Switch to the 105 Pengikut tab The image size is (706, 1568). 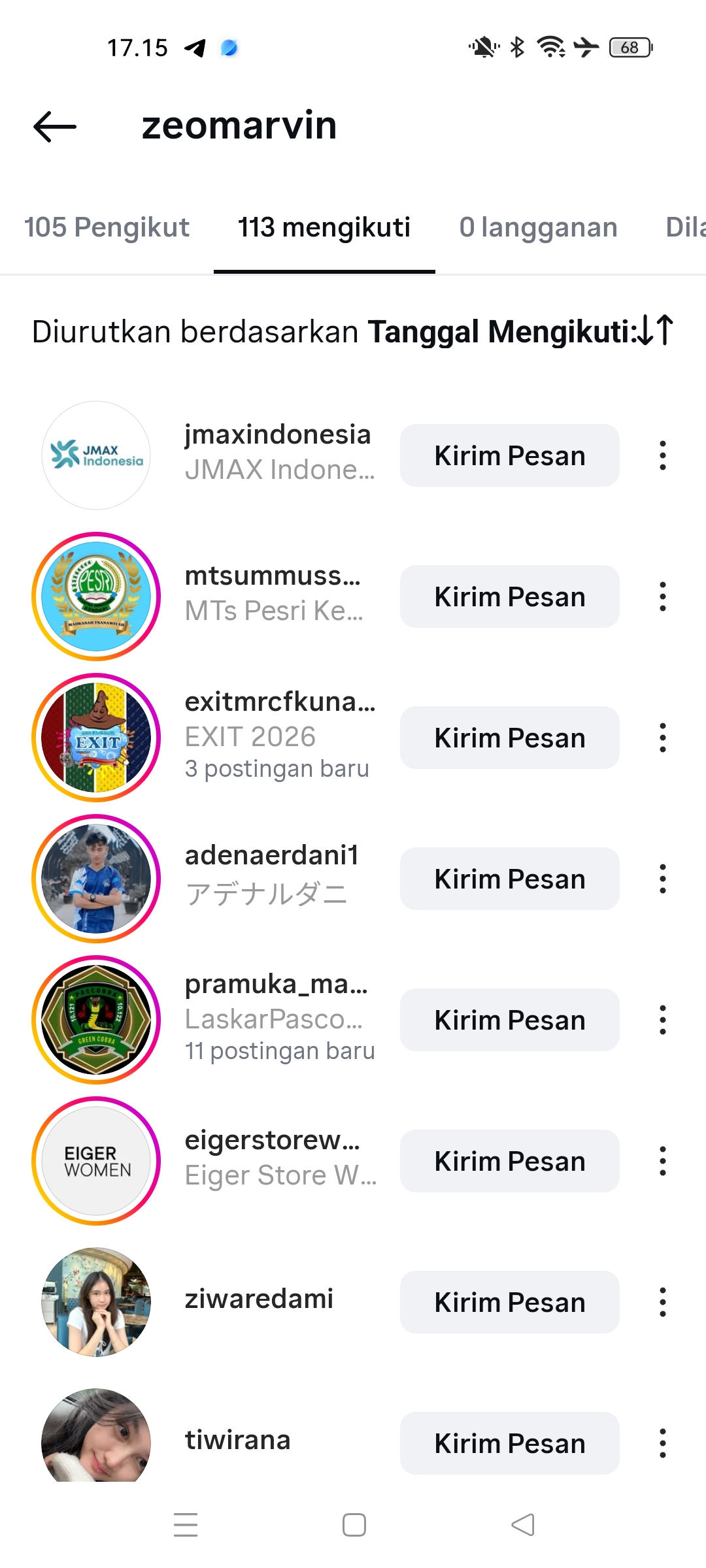tap(107, 227)
